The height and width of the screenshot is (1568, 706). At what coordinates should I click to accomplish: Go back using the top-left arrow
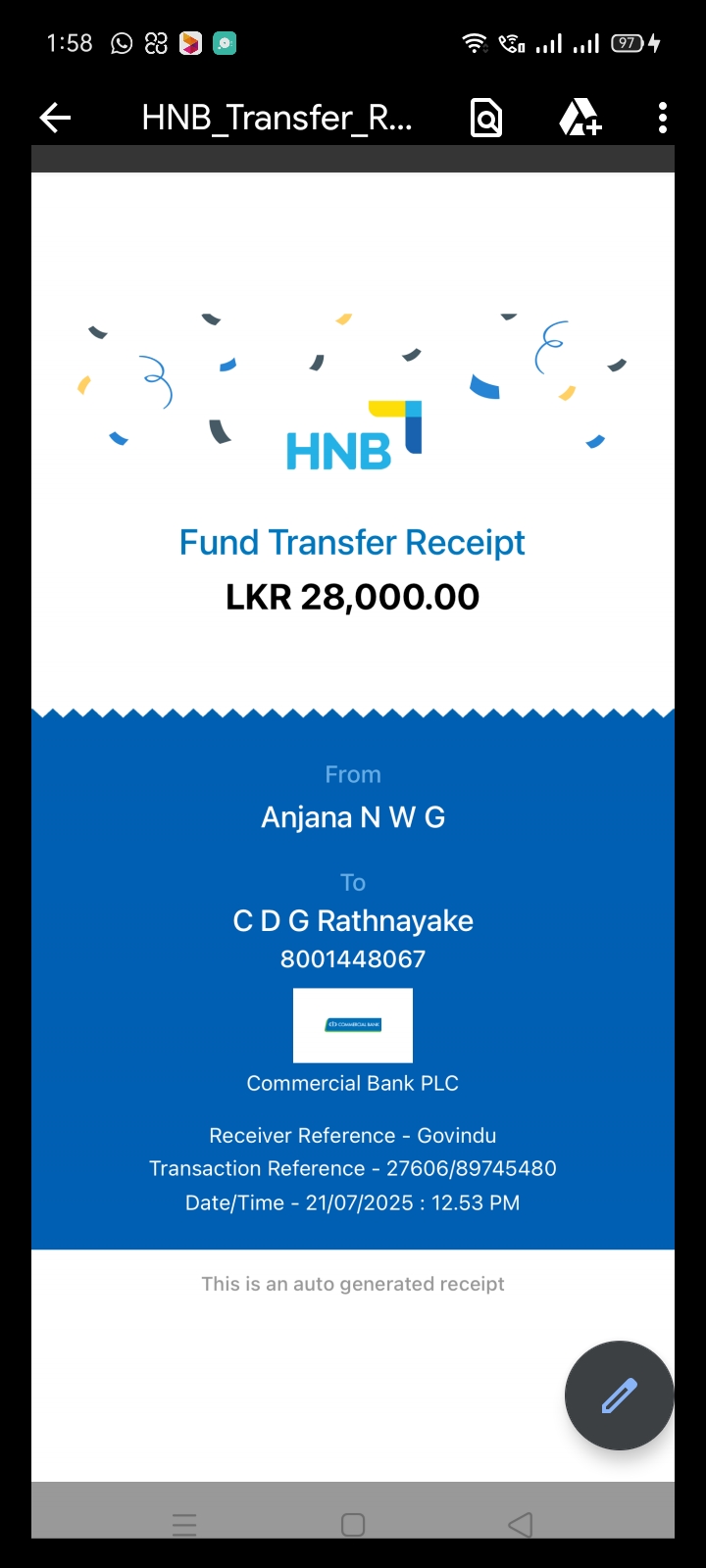coord(56,119)
